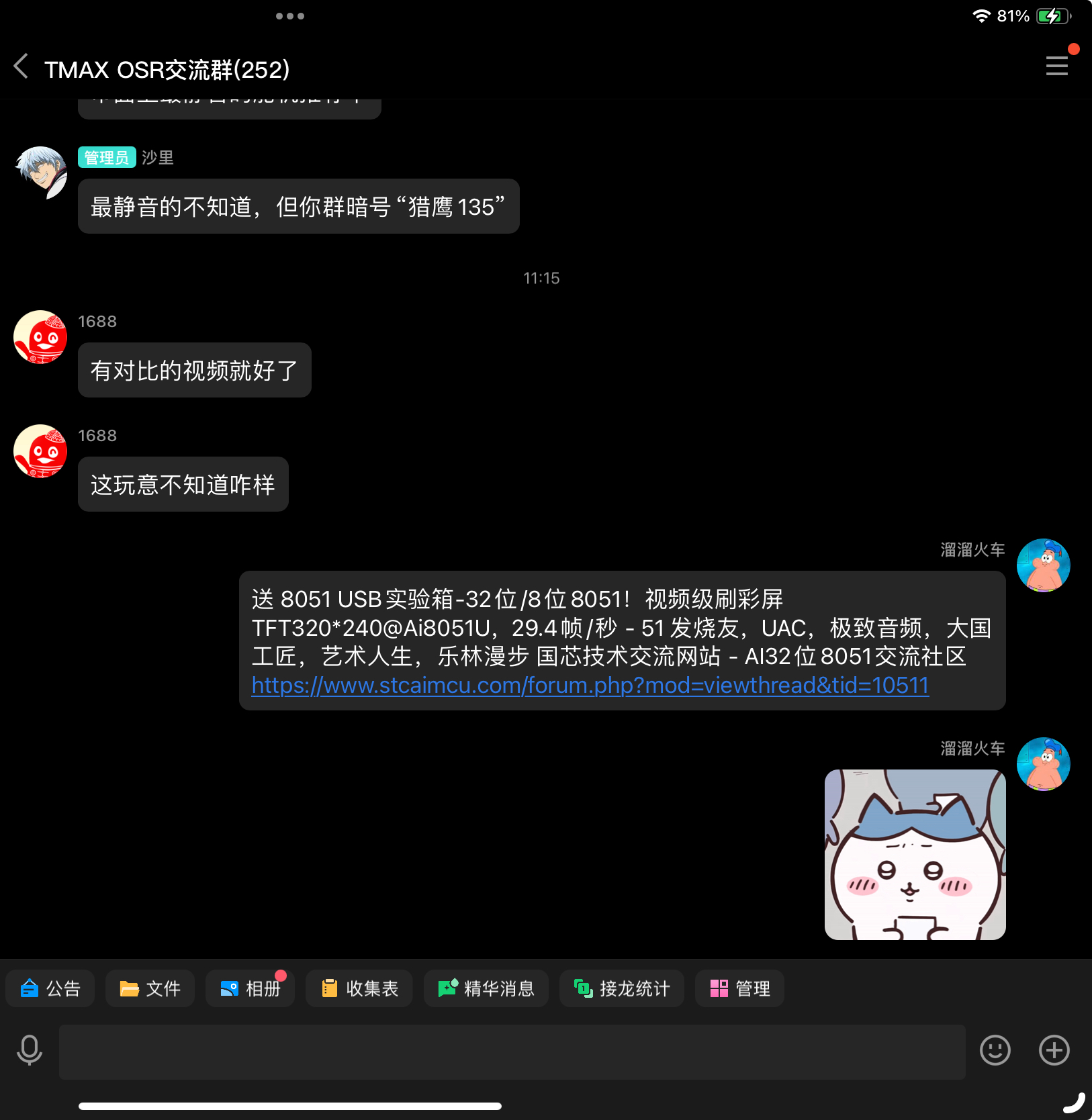This screenshot has height=1120, width=1092.
Task: Open group 相册 album
Action: point(250,988)
